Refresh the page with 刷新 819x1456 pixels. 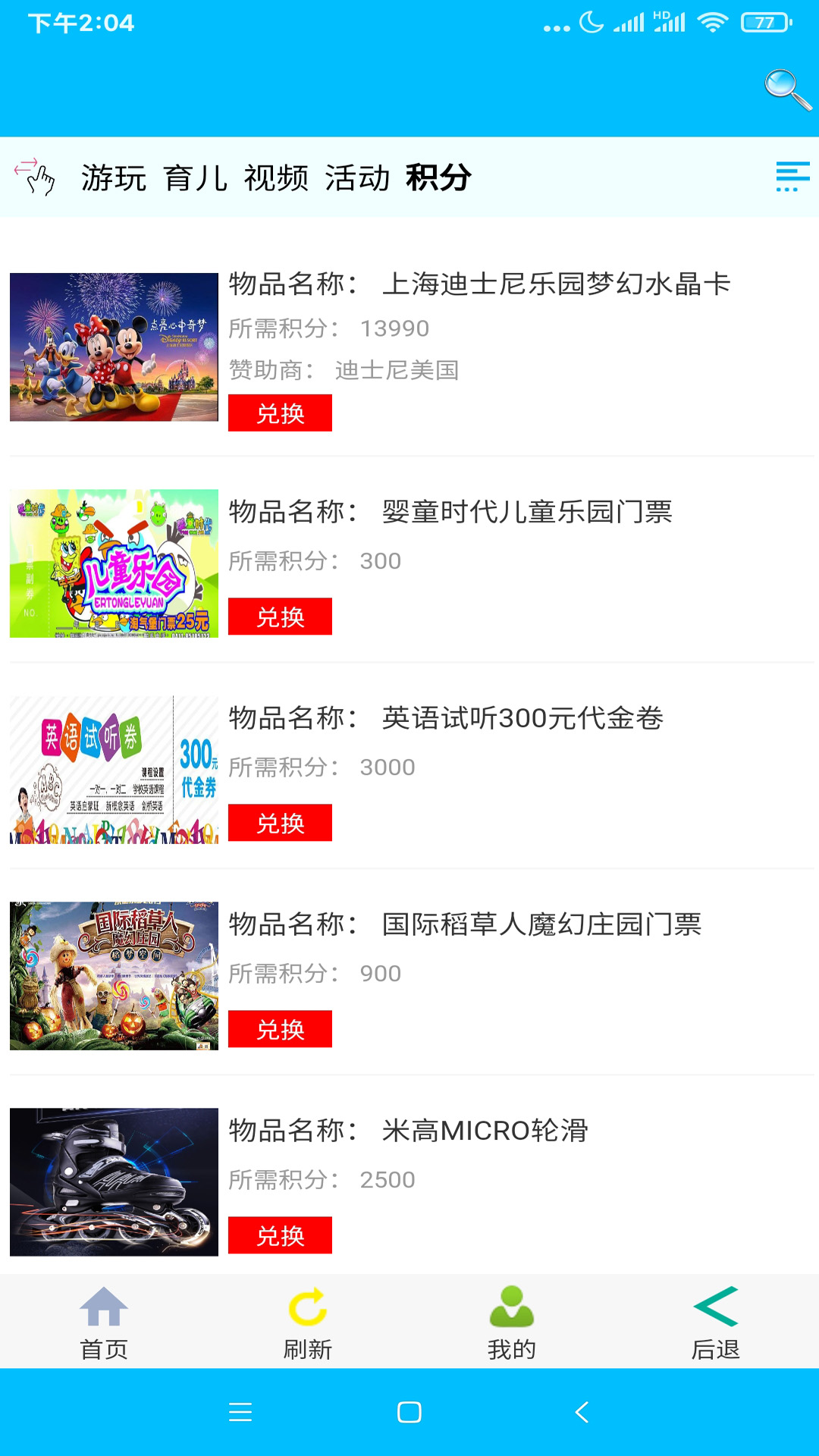307,1322
